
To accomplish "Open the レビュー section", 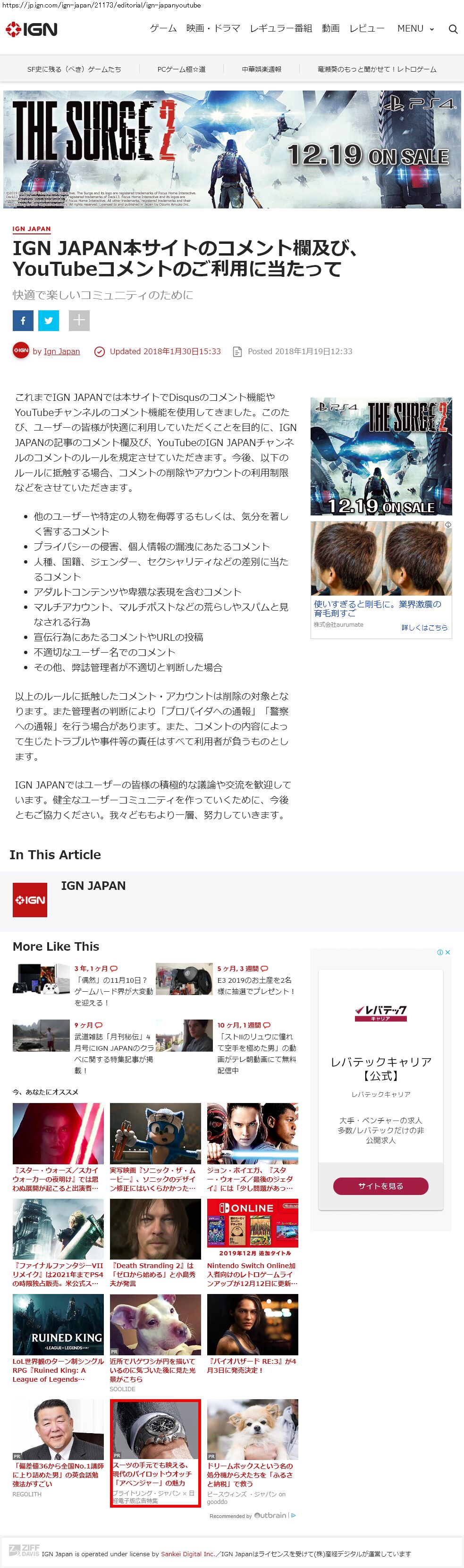I will [367, 29].
